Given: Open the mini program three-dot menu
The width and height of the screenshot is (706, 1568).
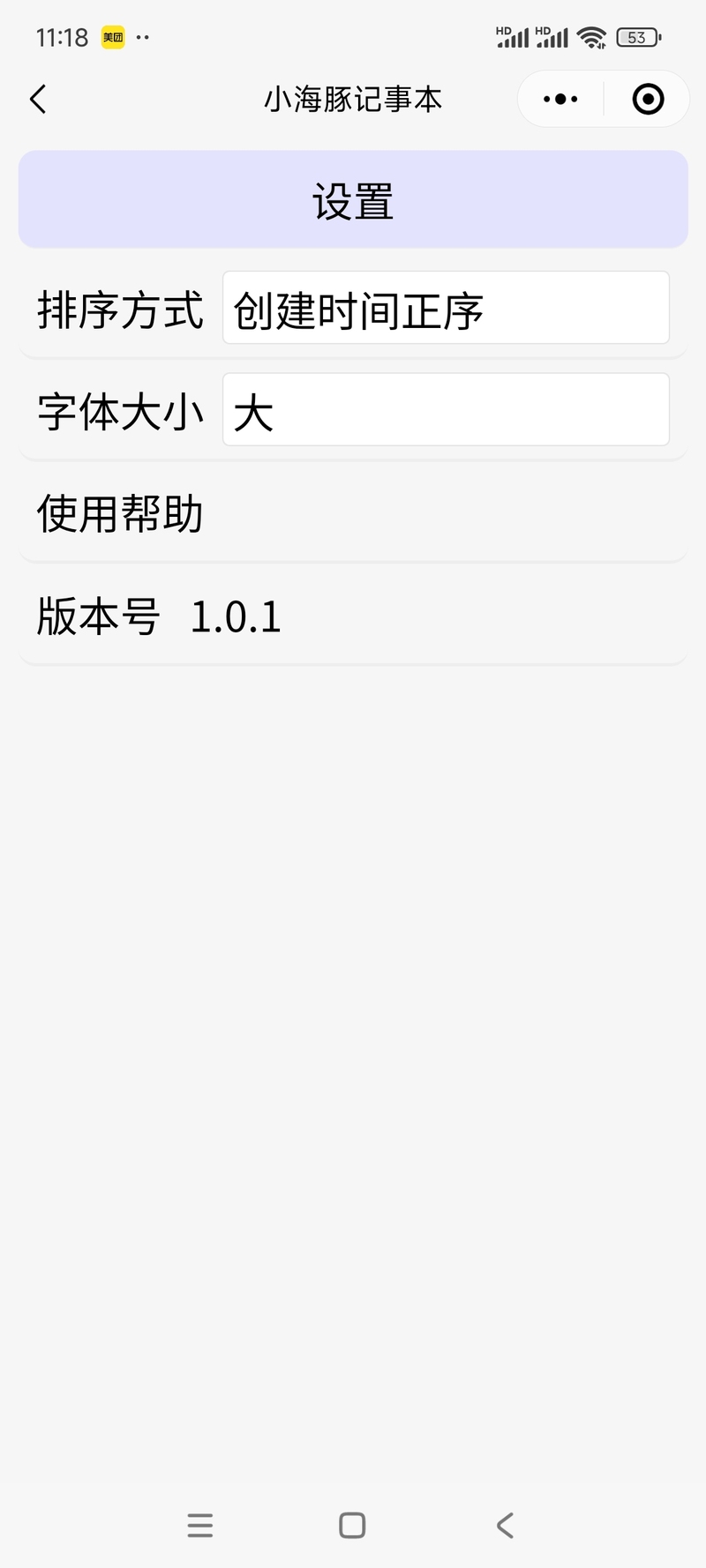Looking at the screenshot, I should (560, 99).
